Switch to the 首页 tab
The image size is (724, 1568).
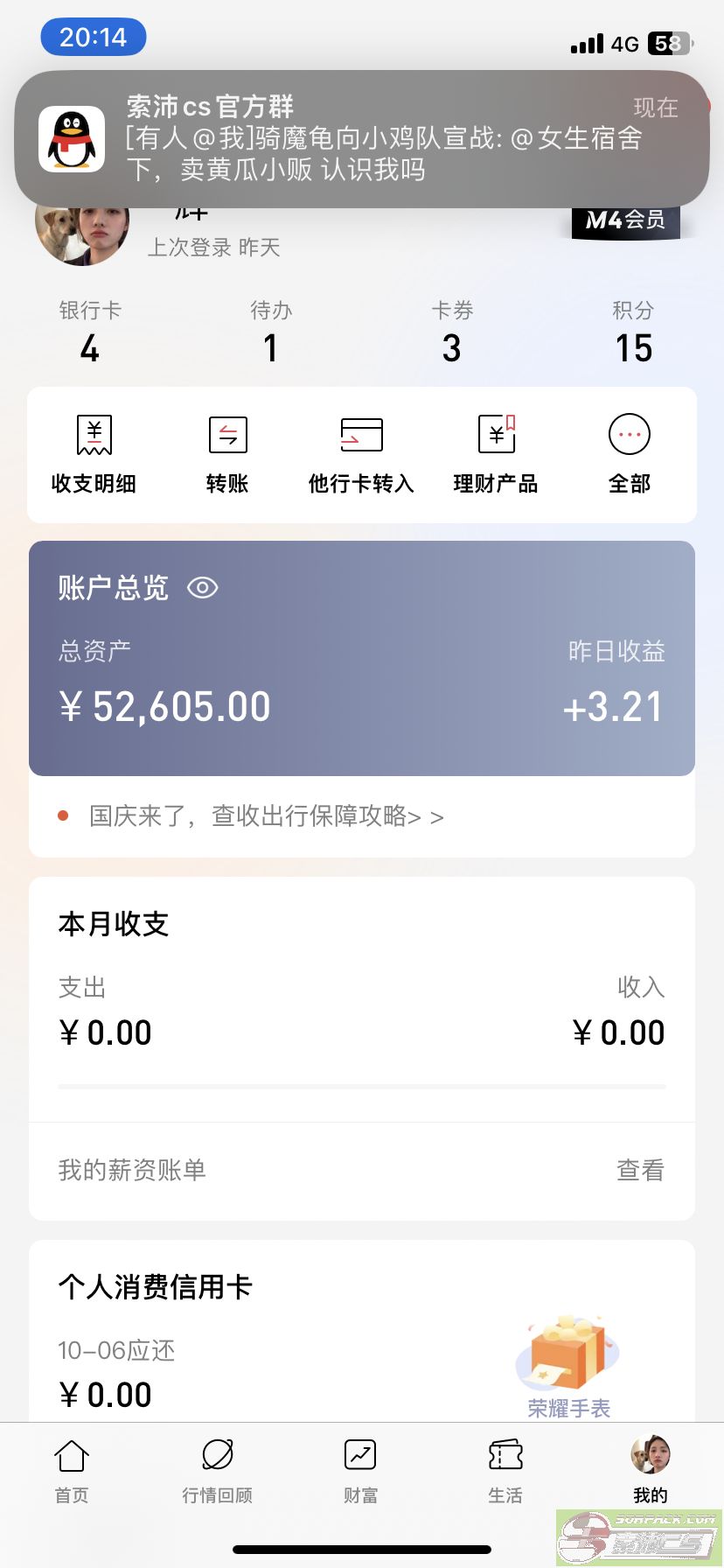pos(72,1471)
